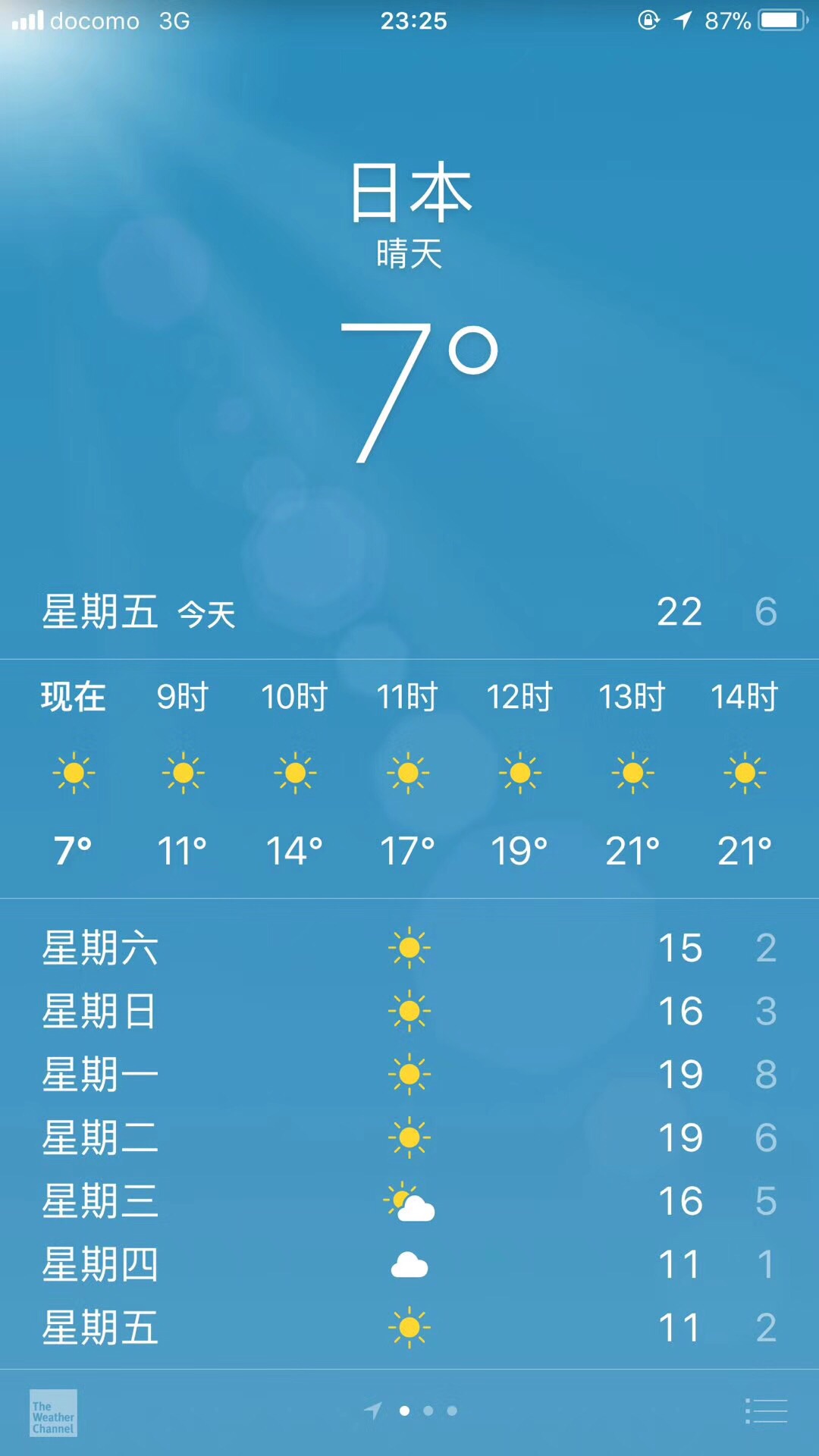Tap the sun icon under 现在
Viewport: 819px width, 1456px height.
[x=74, y=771]
